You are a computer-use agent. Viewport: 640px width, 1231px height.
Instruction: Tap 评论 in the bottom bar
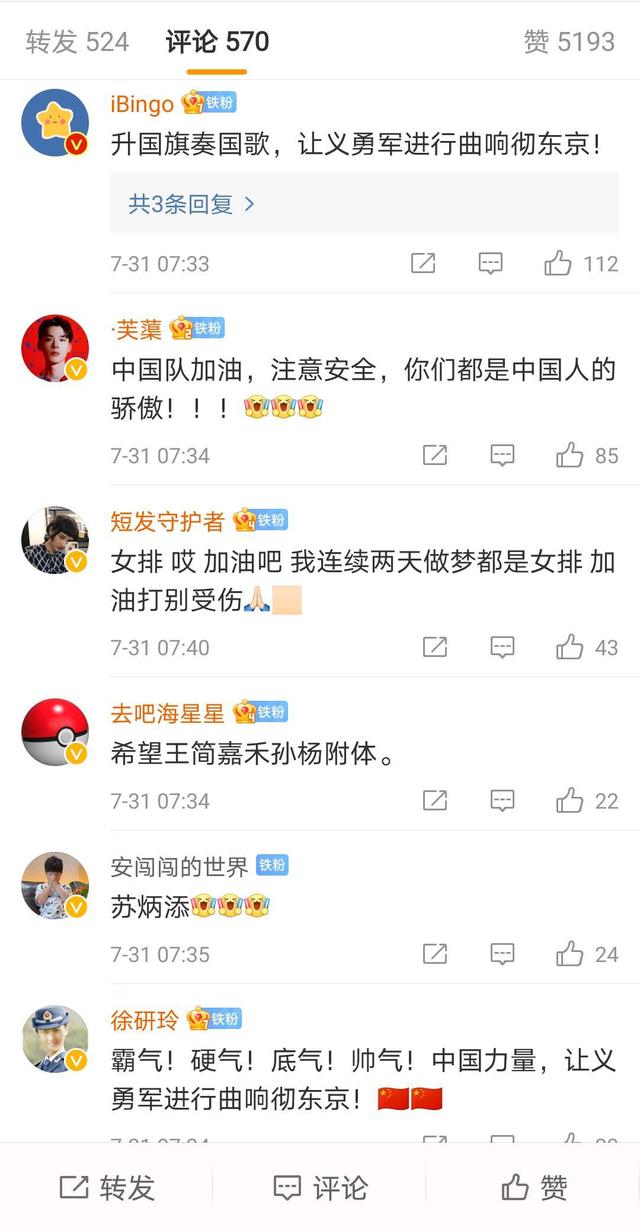tap(320, 1188)
